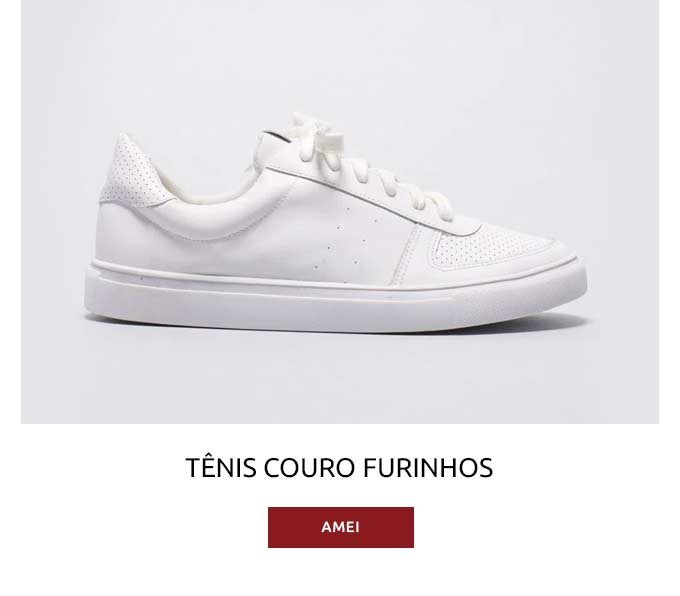Open the white leather sneaker product image
Screen dimensions: 680x596
340,220
